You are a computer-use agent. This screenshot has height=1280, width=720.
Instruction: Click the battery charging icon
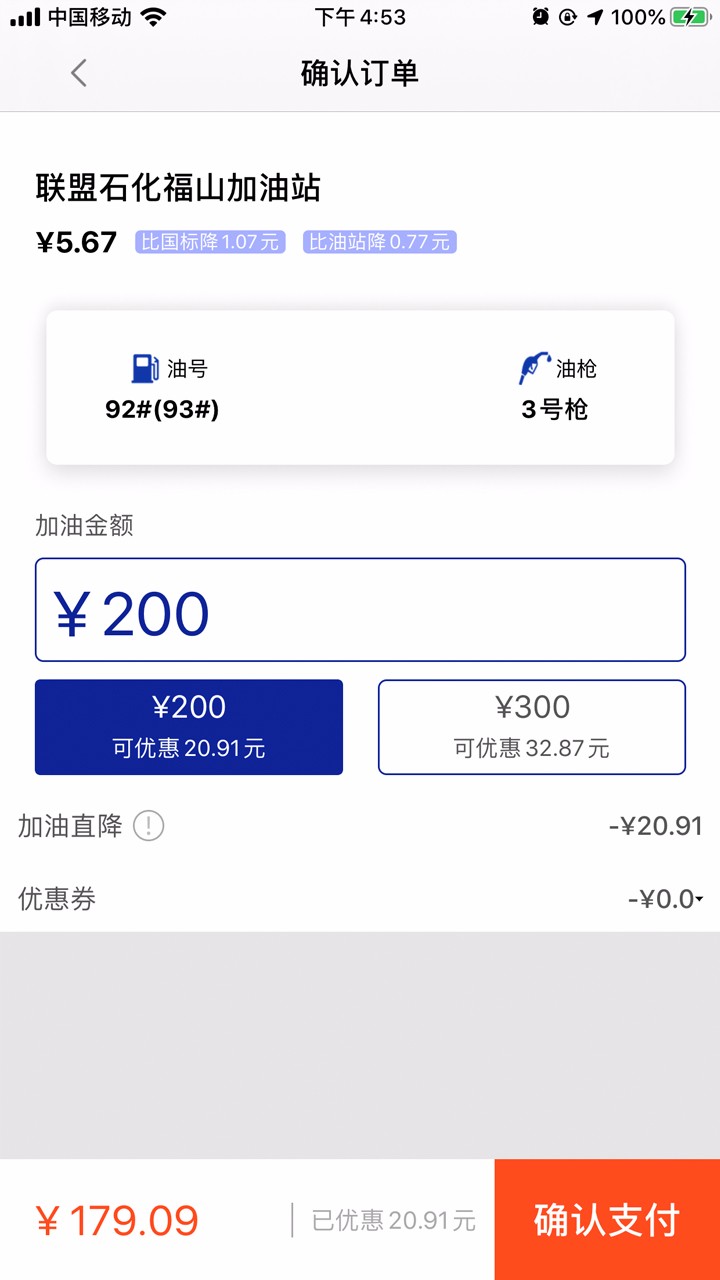tap(687, 16)
